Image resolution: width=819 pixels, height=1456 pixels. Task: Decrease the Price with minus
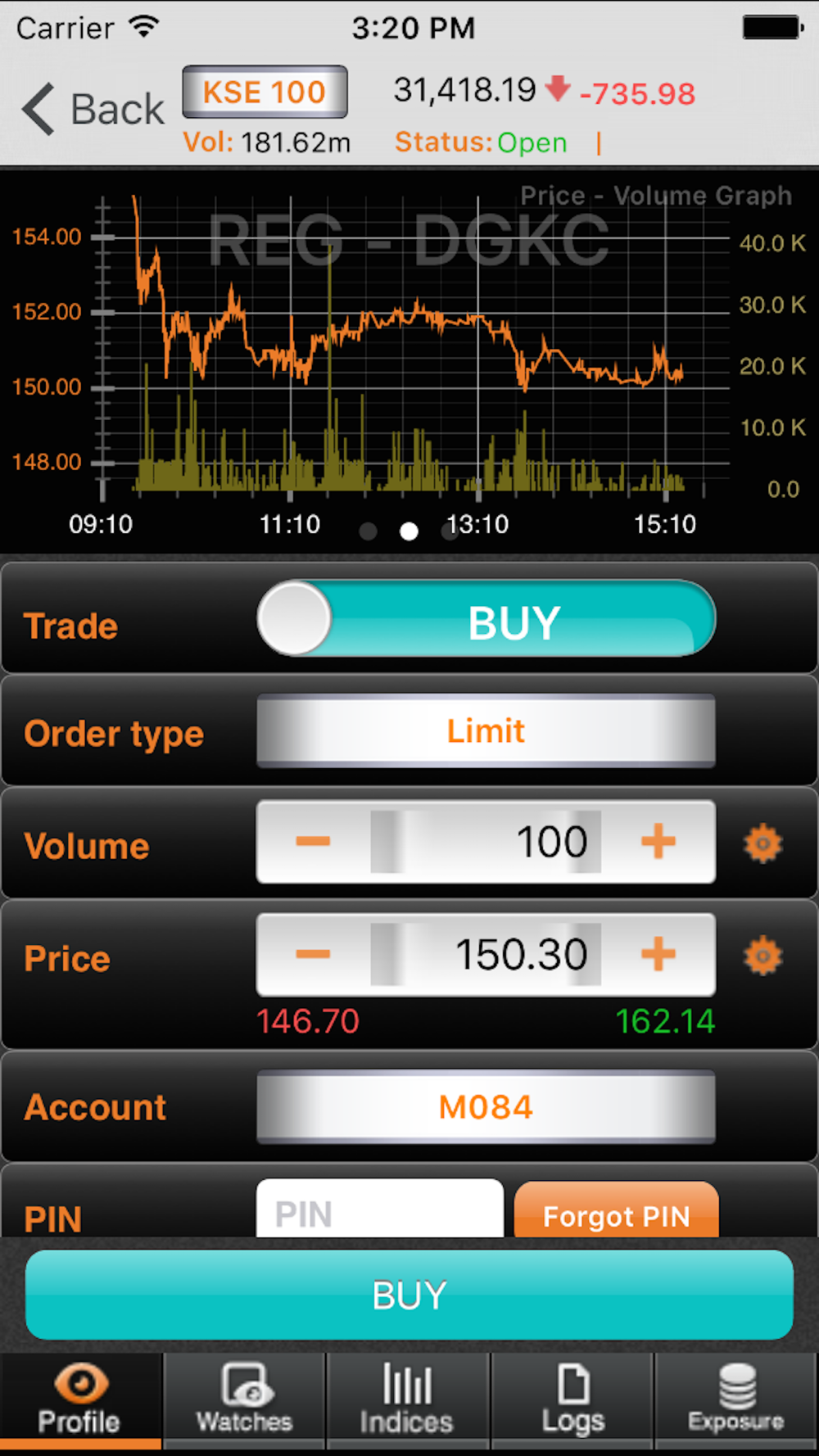pos(313,954)
